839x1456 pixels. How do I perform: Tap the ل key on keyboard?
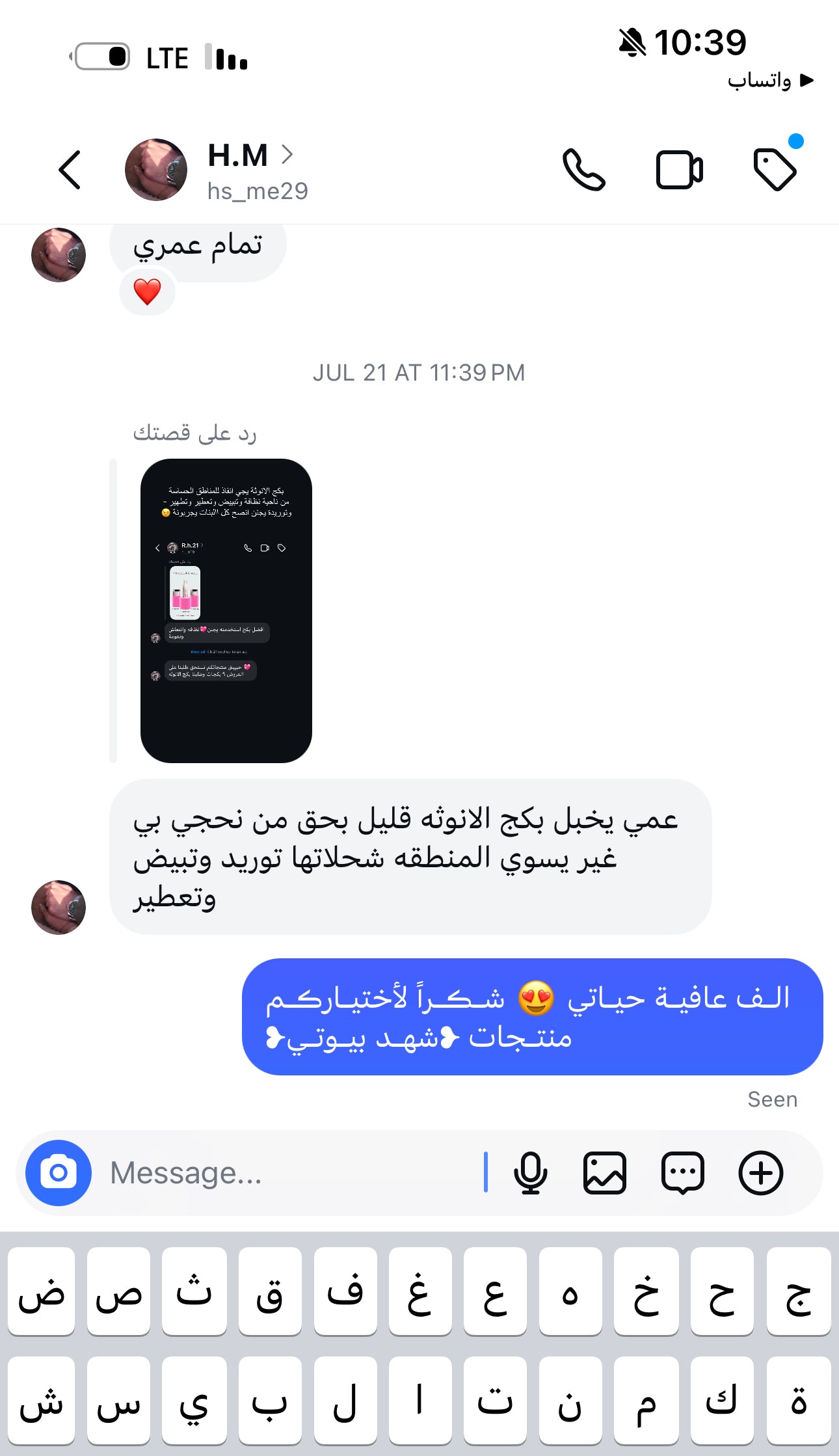(345, 1401)
